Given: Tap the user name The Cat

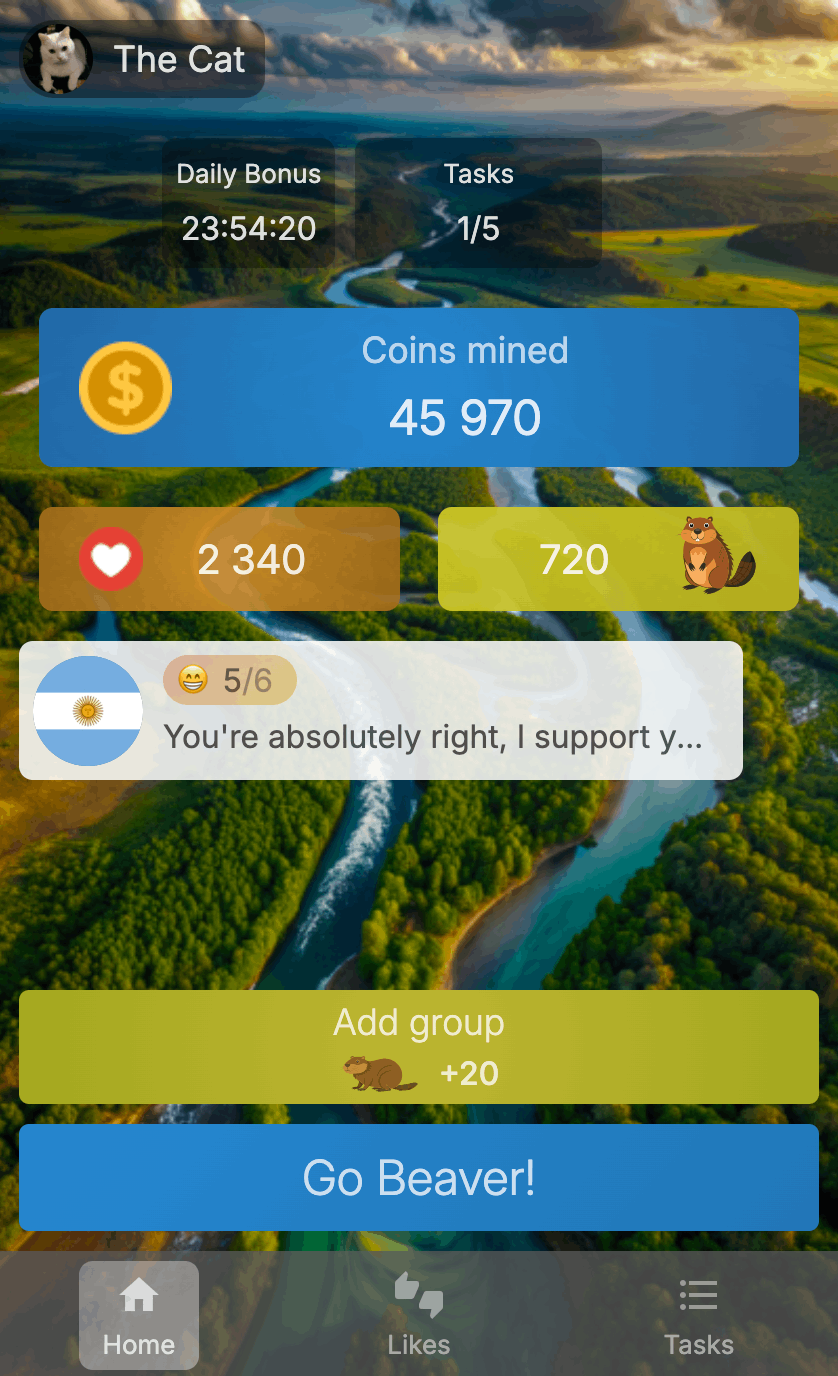Looking at the screenshot, I should tap(178, 60).
